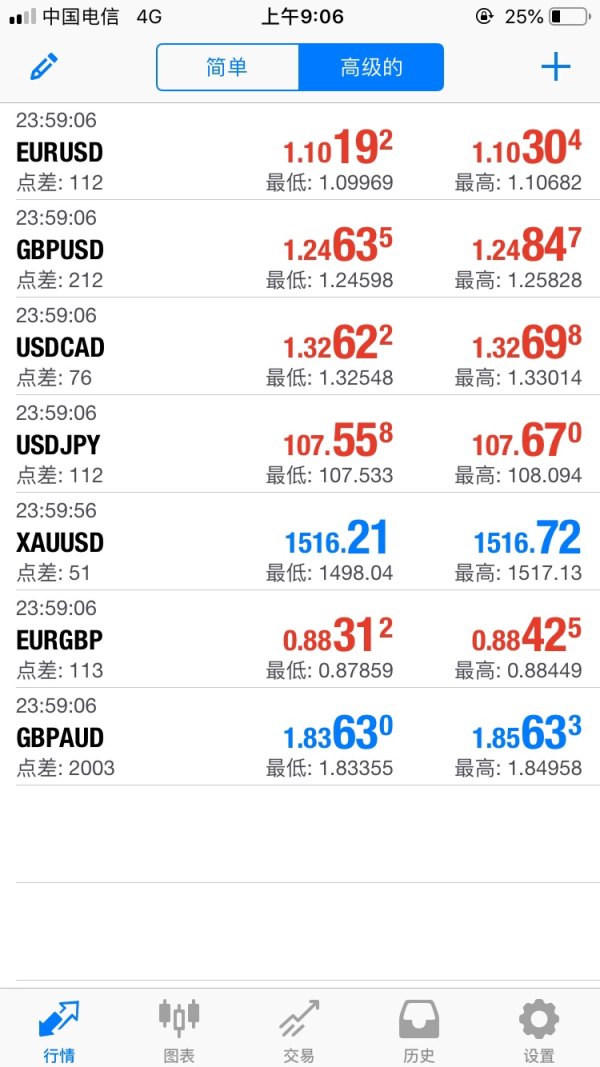
Task: Open the GBPAUD quote row
Action: coord(300,737)
